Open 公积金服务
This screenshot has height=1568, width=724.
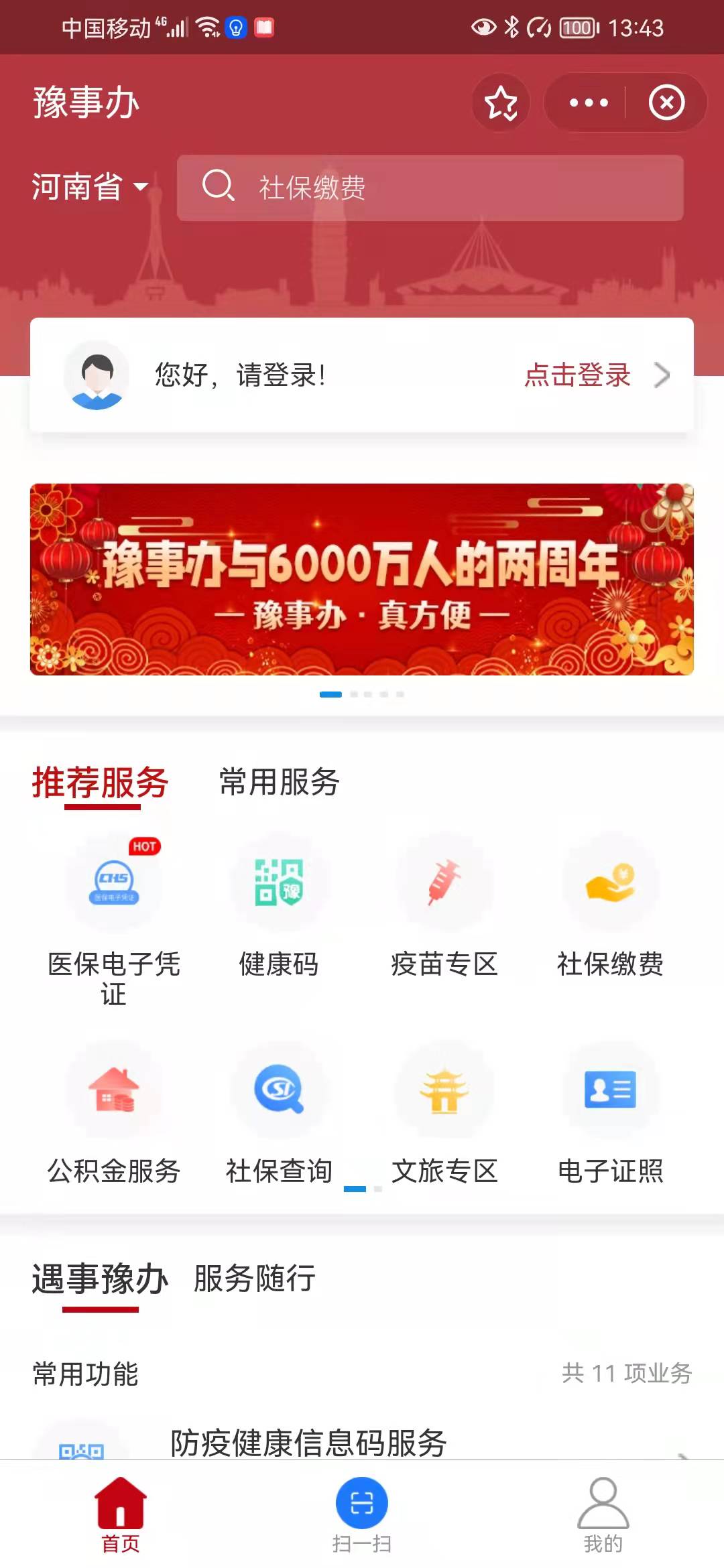[x=114, y=1112]
